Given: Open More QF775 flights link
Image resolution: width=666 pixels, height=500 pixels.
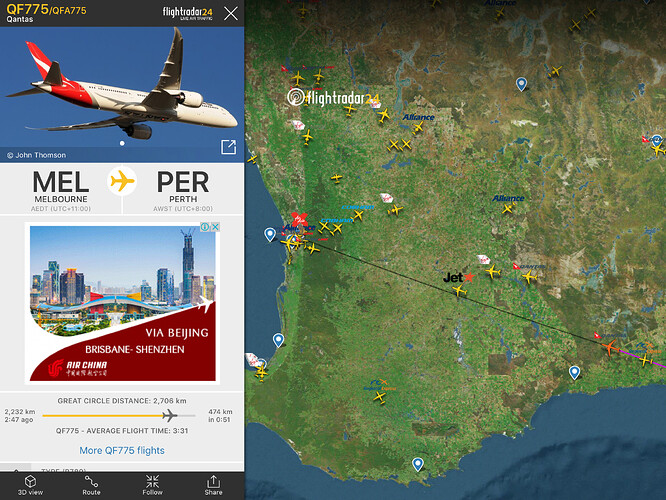Looking at the screenshot, I should coord(122,450).
